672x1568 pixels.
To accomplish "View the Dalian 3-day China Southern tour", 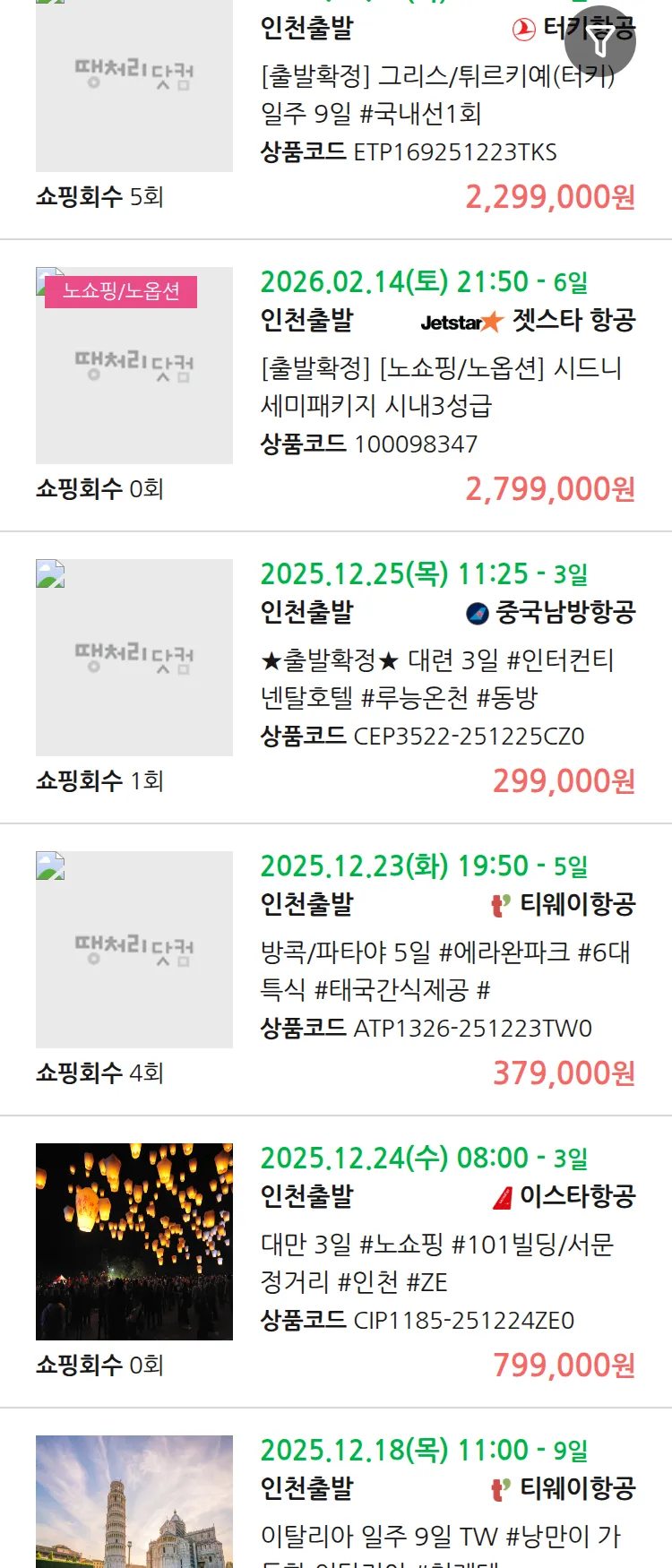I will click(437, 678).
